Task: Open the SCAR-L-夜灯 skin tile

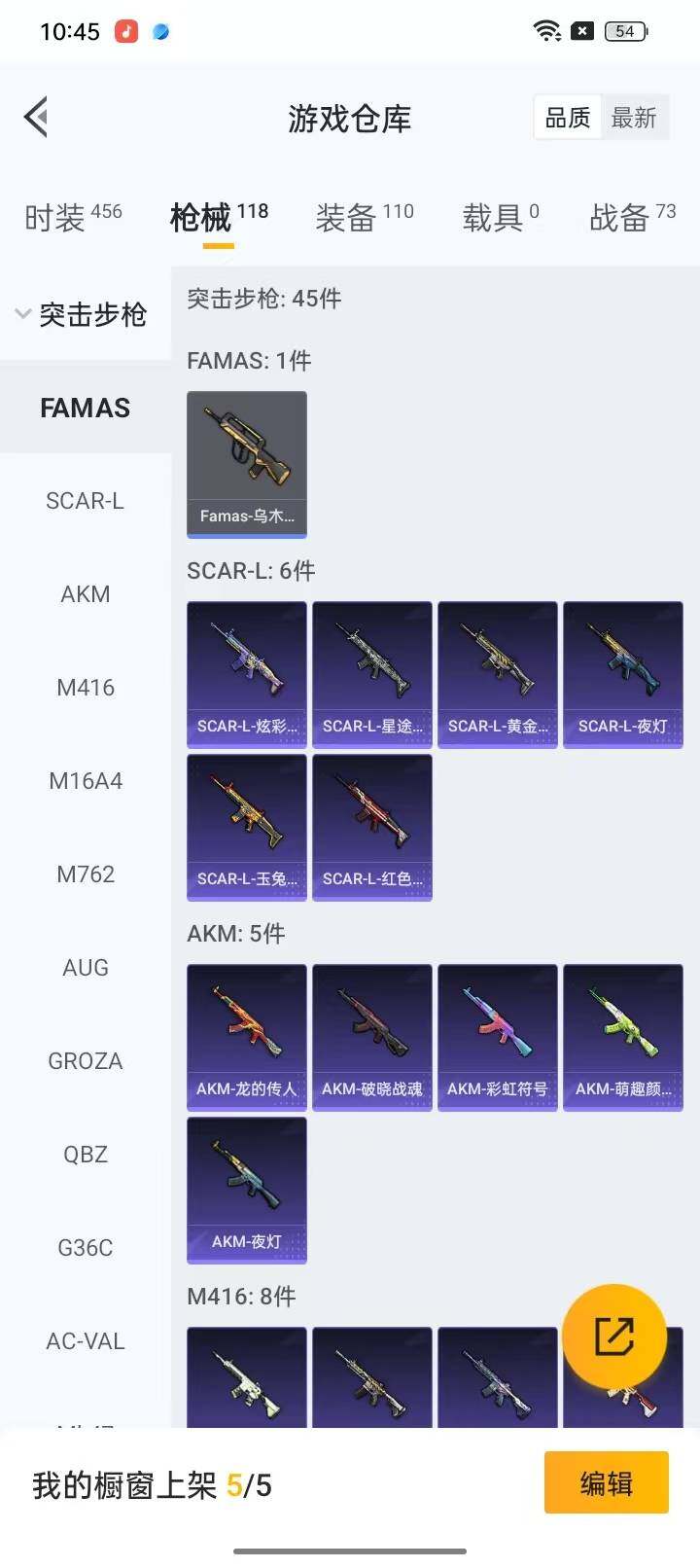Action: tap(623, 674)
